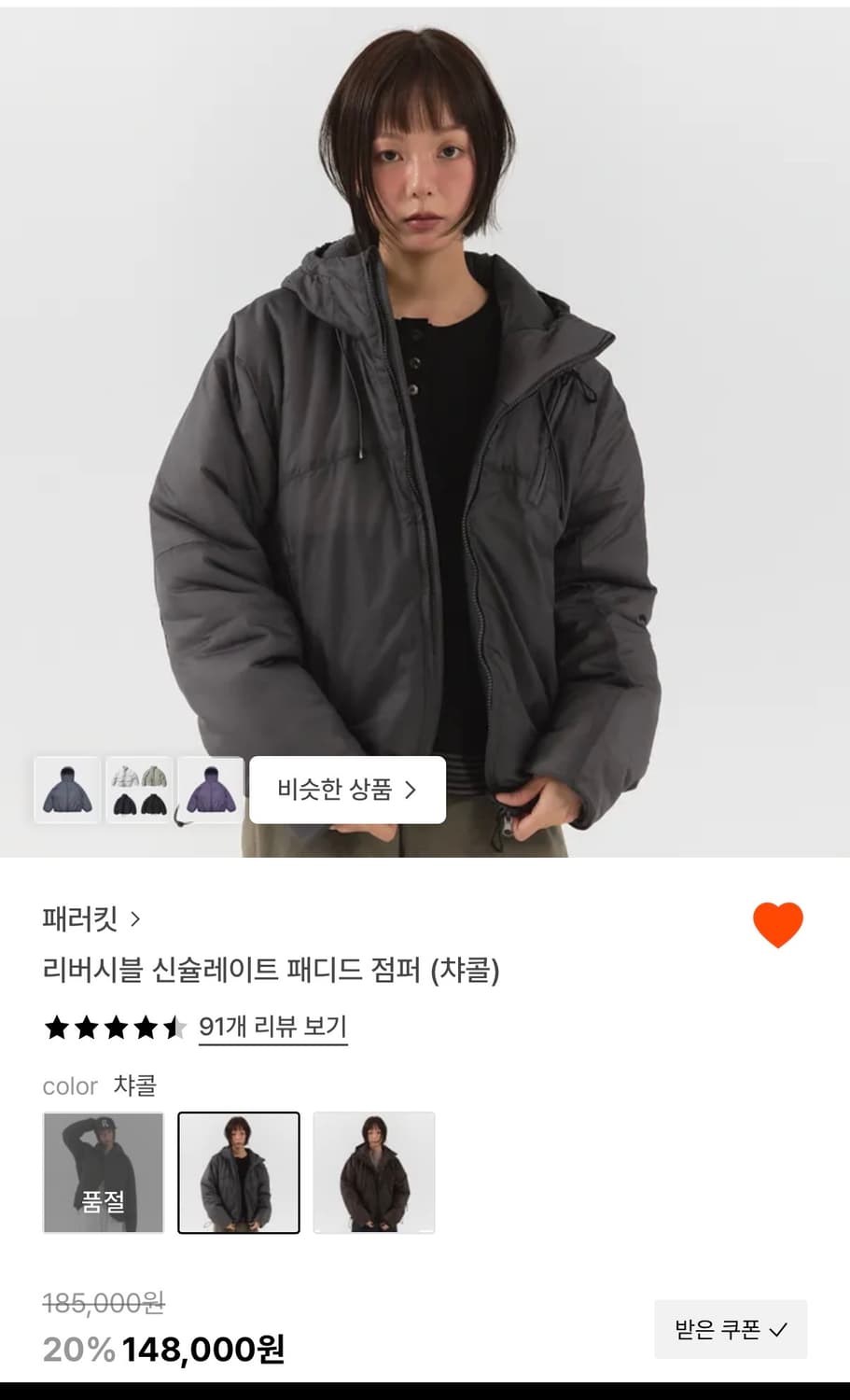Select the full third star in rating row
The width and height of the screenshot is (850, 1400).
pyautogui.click(x=116, y=1028)
